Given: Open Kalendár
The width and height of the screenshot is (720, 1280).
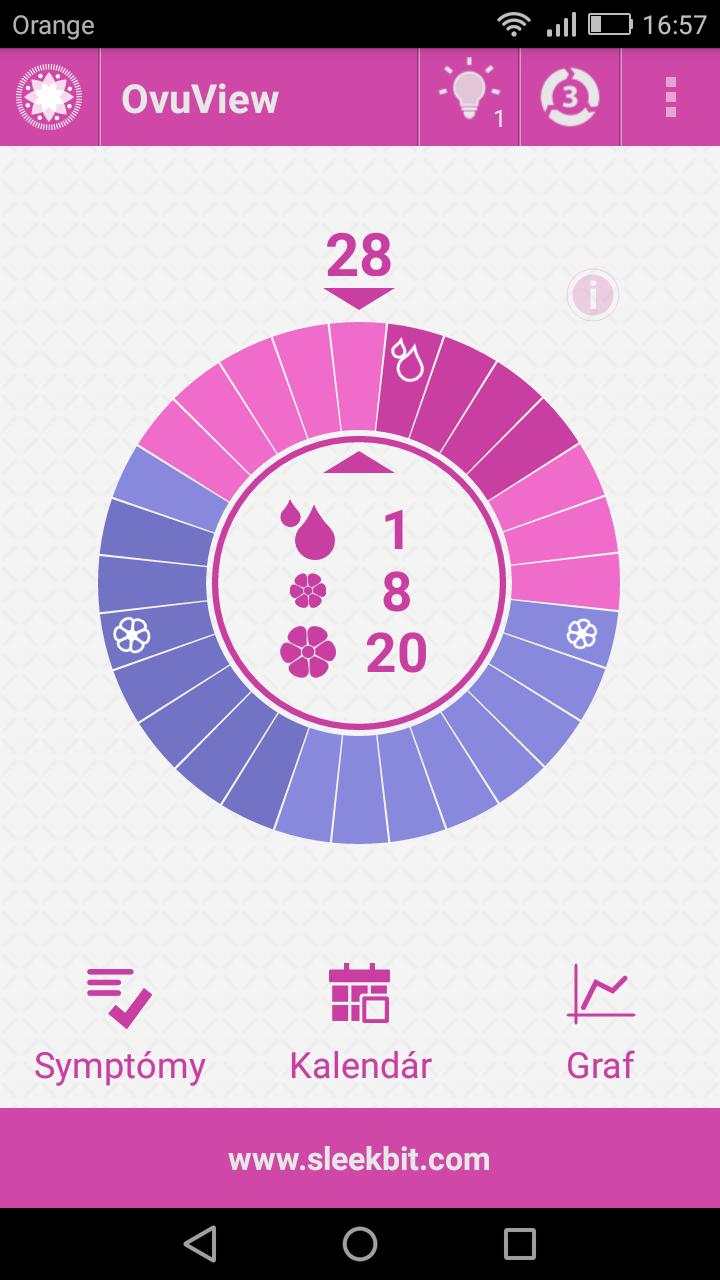Looking at the screenshot, I should (x=360, y=1022).
